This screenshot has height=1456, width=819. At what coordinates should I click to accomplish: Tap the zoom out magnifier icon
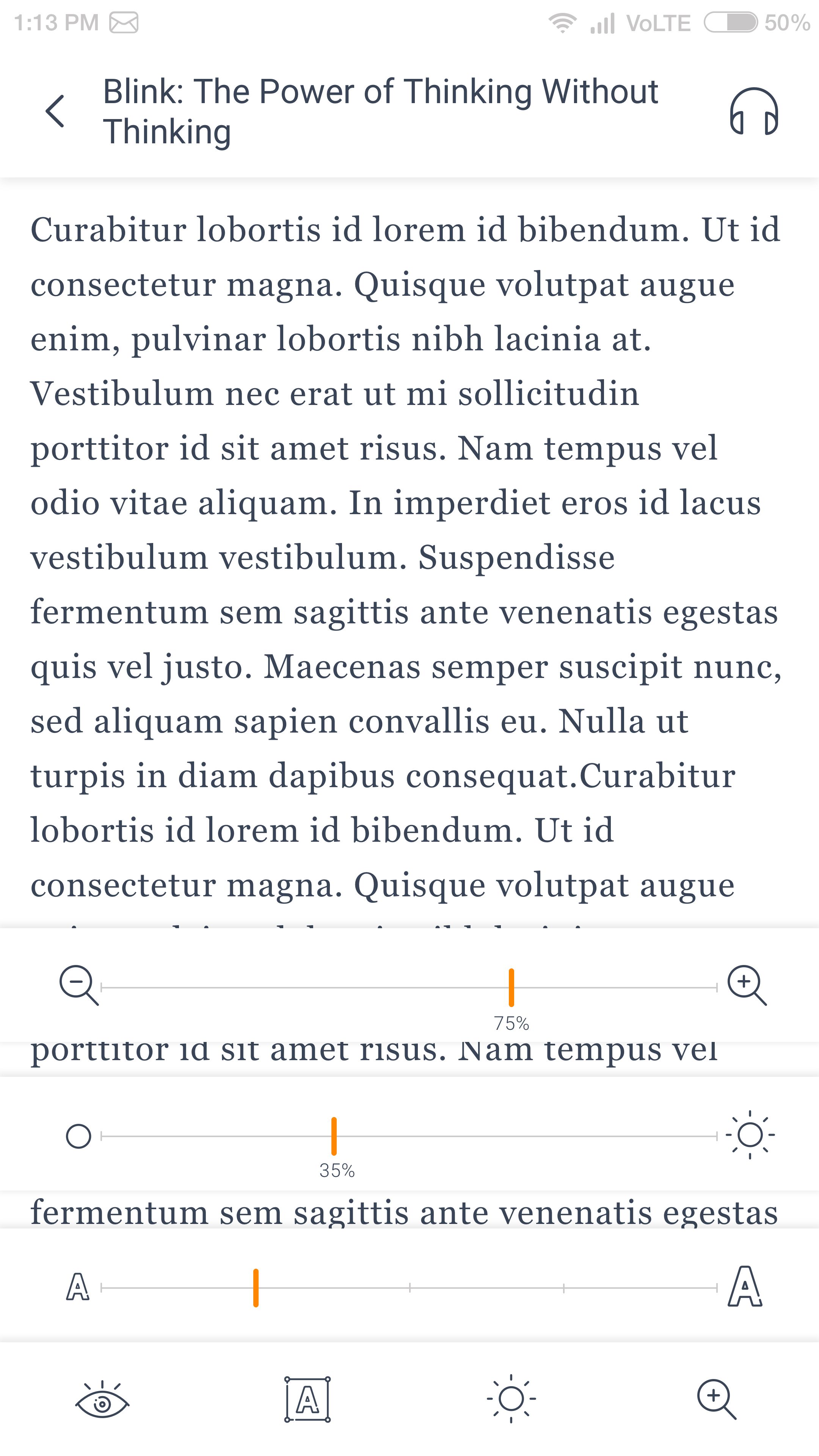(78, 985)
